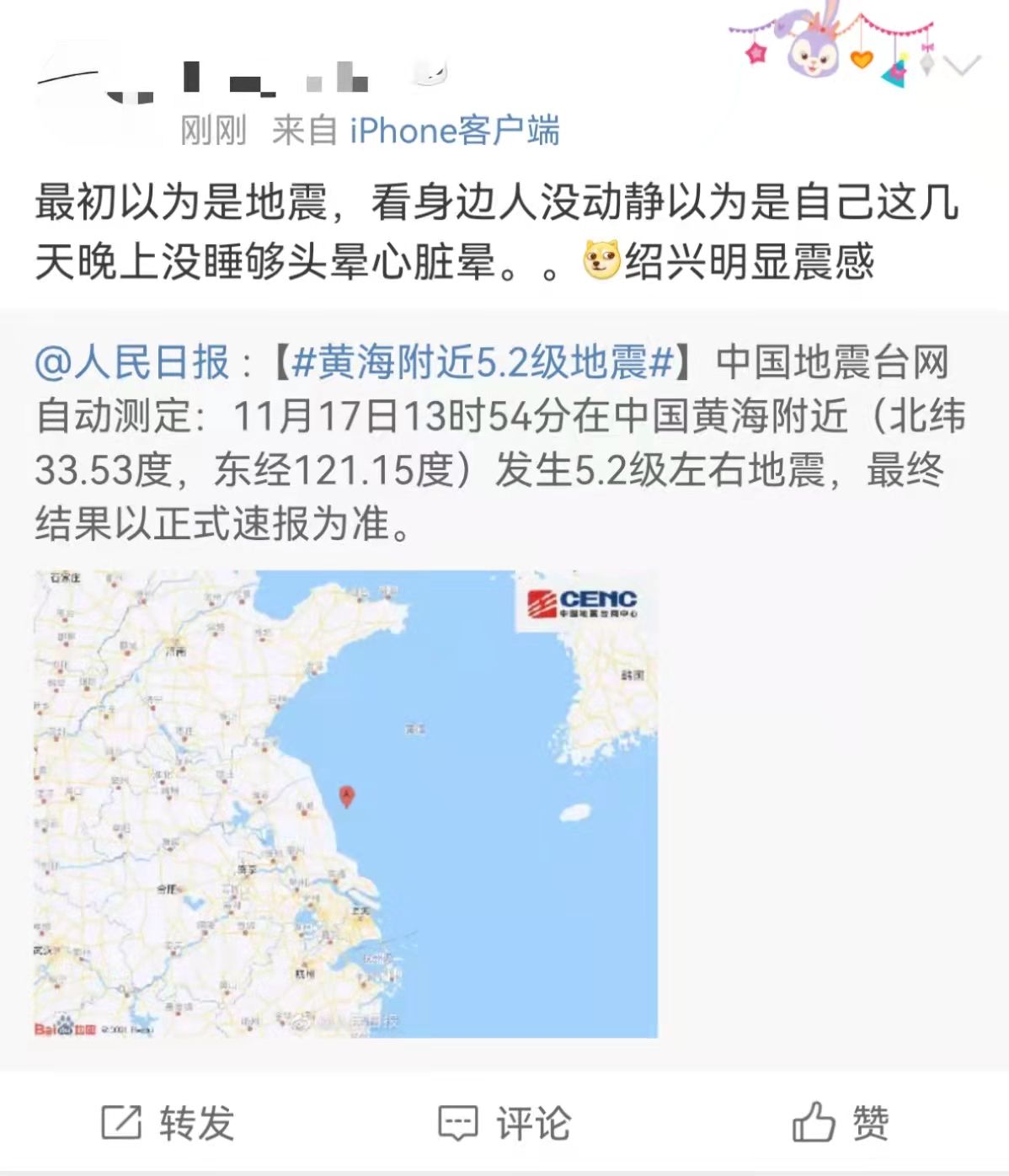The width and height of the screenshot is (1009, 1176).
Task: Open the @人民日报 profile link
Action: [x=131, y=363]
